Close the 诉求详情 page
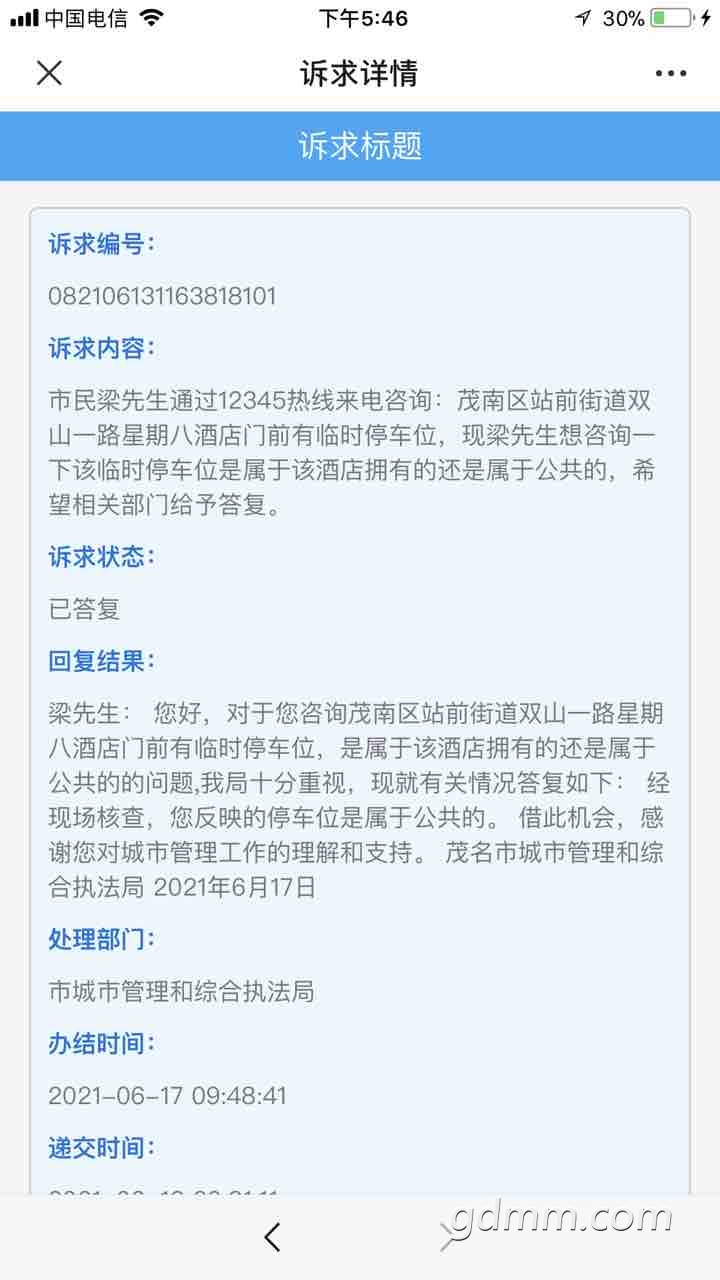Image resolution: width=720 pixels, height=1280 pixels. pyautogui.click(x=49, y=73)
